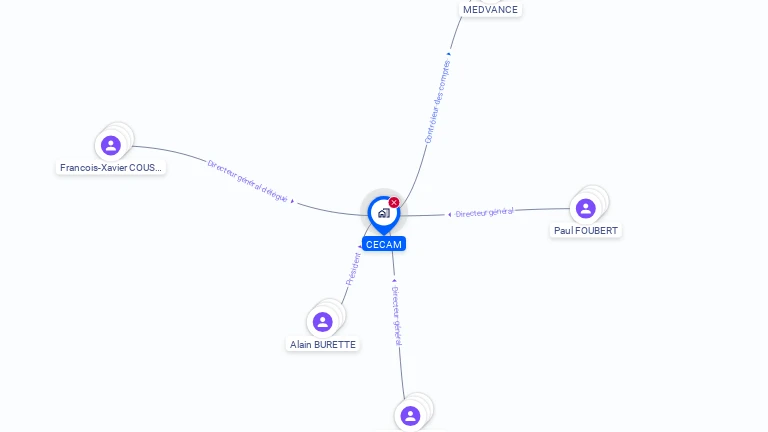
Task: Select the Francois-Xavier COUS... person node
Action: tap(111, 146)
